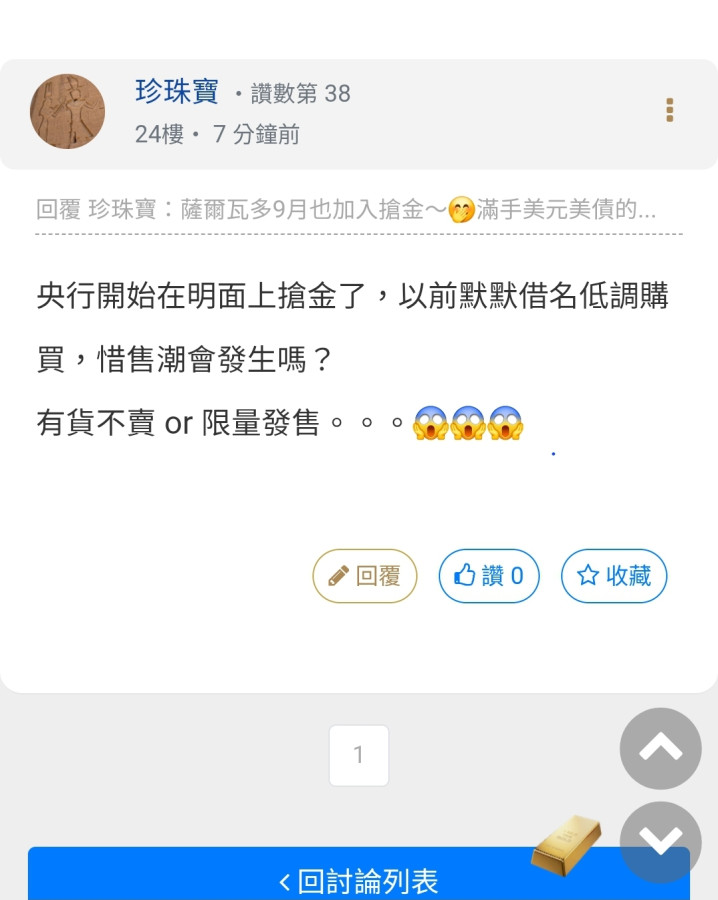The image size is (718, 900).
Task: Save post with the 收藏 button
Action: [x=614, y=576]
